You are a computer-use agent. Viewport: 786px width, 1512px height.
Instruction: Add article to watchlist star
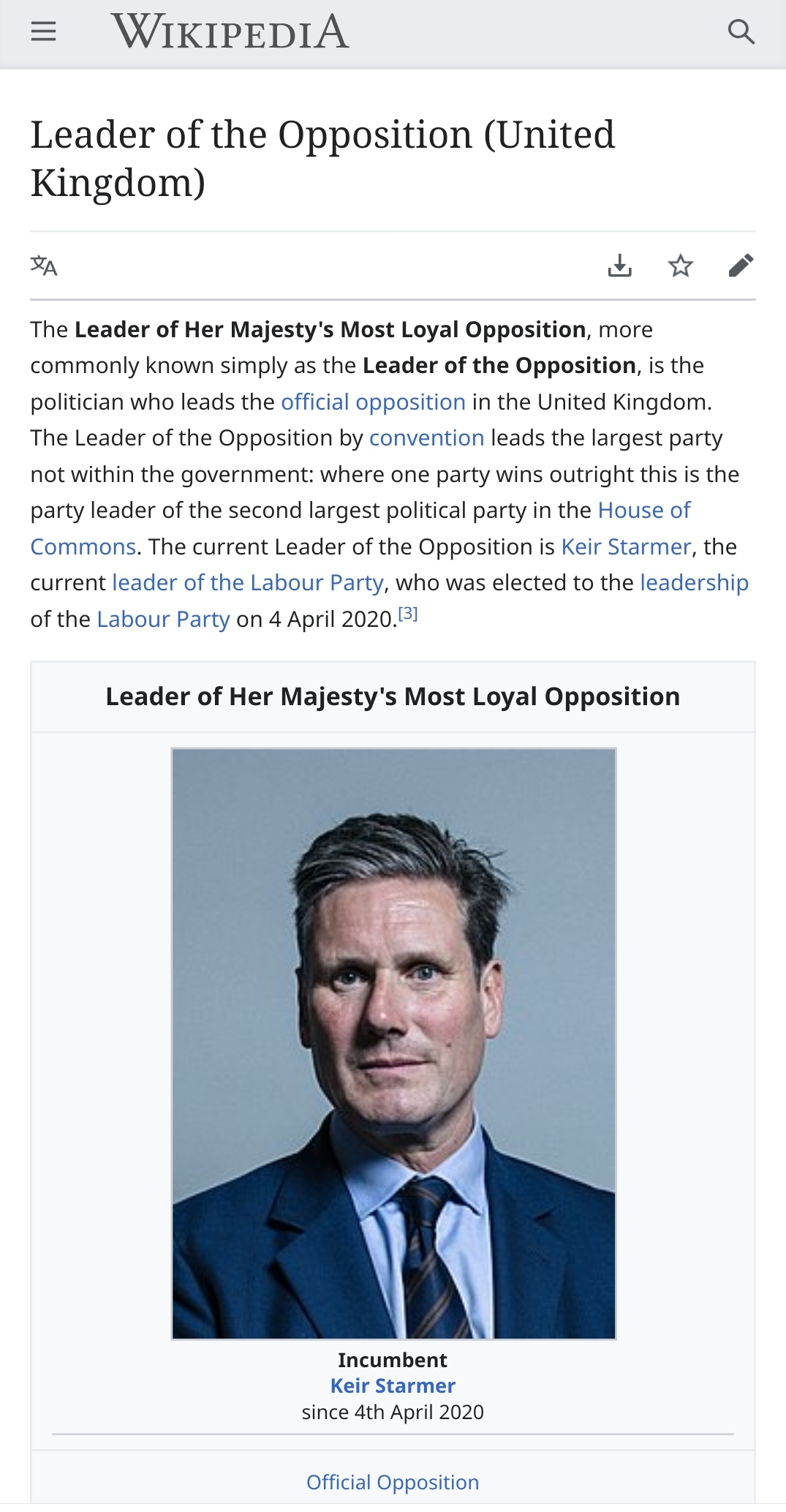tap(680, 266)
